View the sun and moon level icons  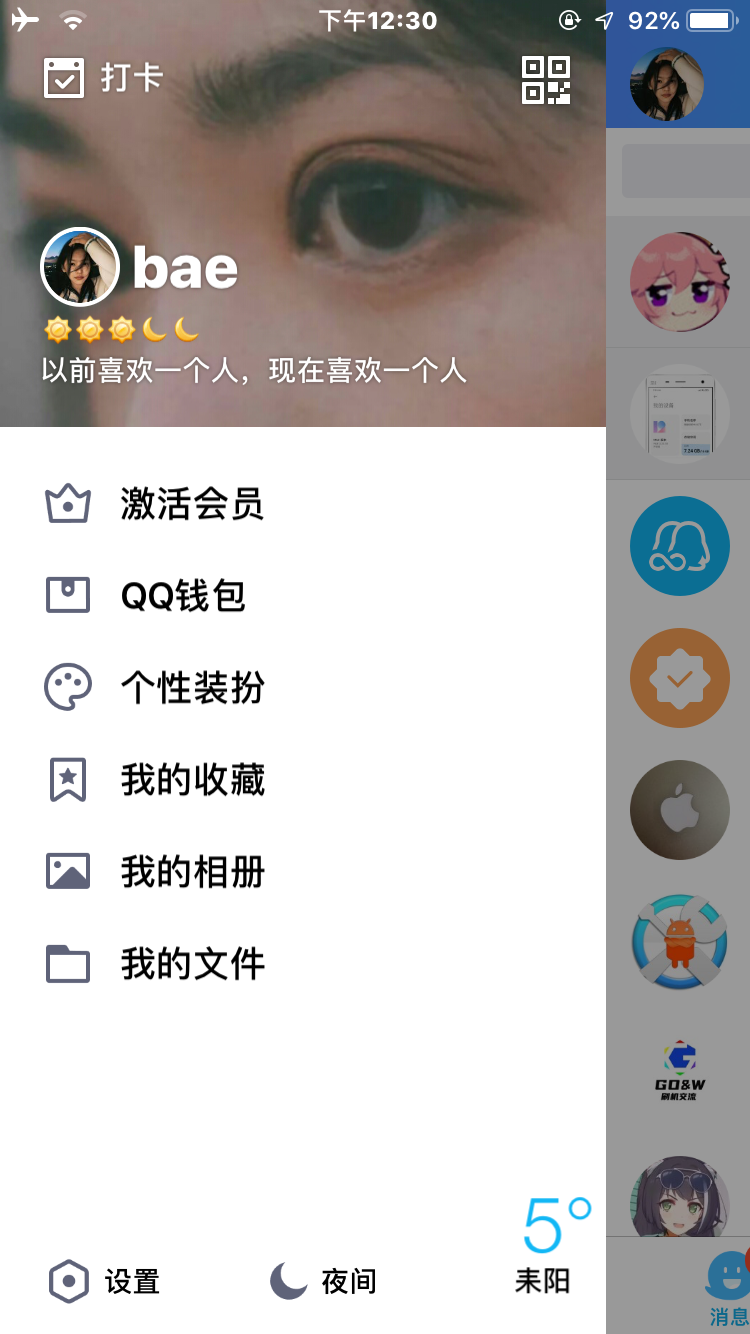click(121, 329)
